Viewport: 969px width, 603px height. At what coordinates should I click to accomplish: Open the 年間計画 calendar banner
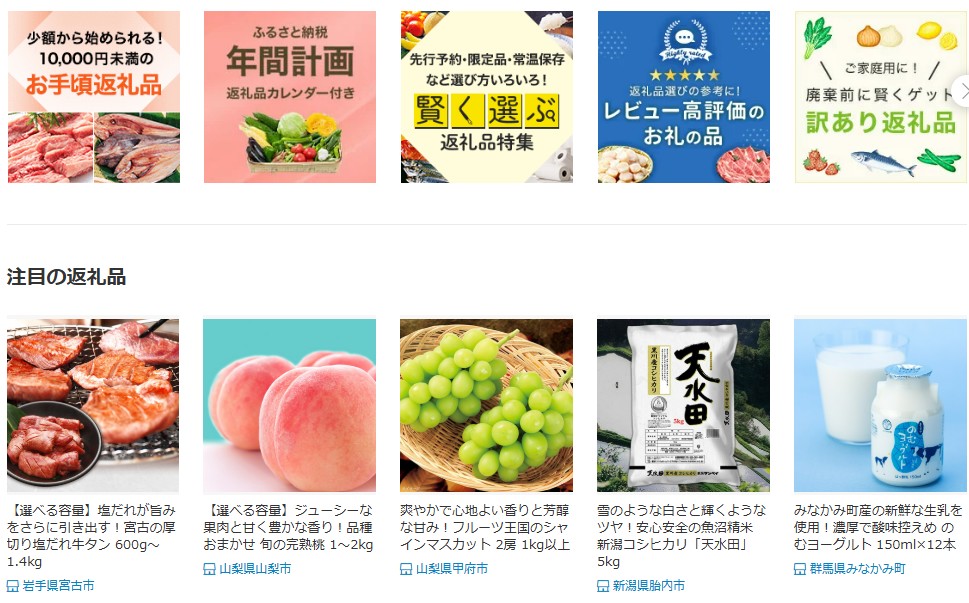[x=290, y=97]
